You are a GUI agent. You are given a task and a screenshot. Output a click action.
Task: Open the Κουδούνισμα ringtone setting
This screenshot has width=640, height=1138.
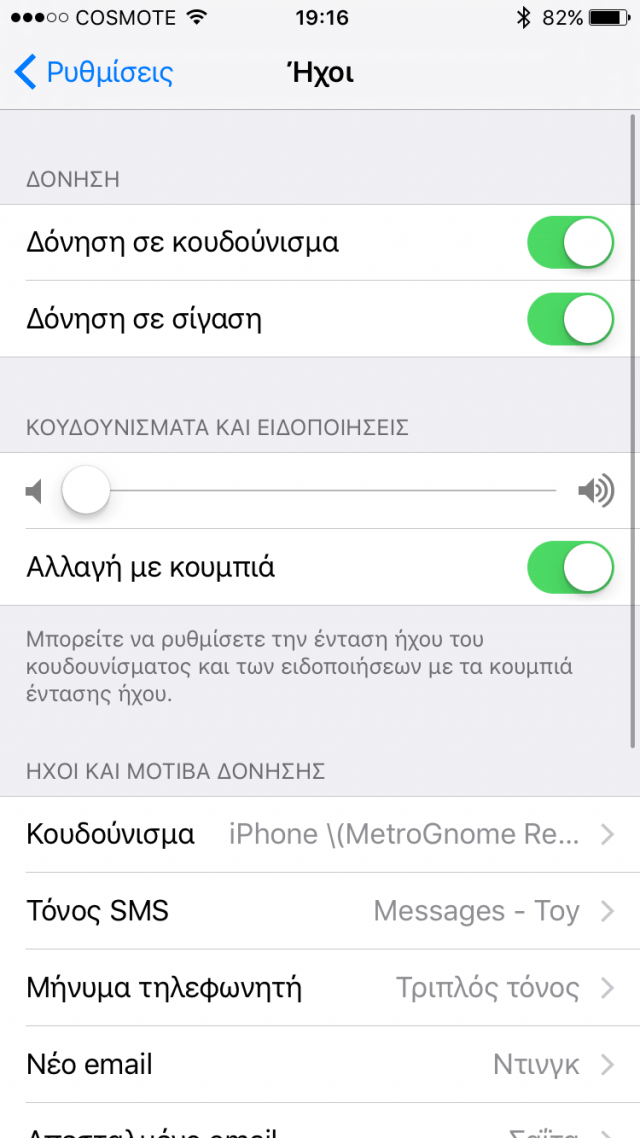click(320, 835)
